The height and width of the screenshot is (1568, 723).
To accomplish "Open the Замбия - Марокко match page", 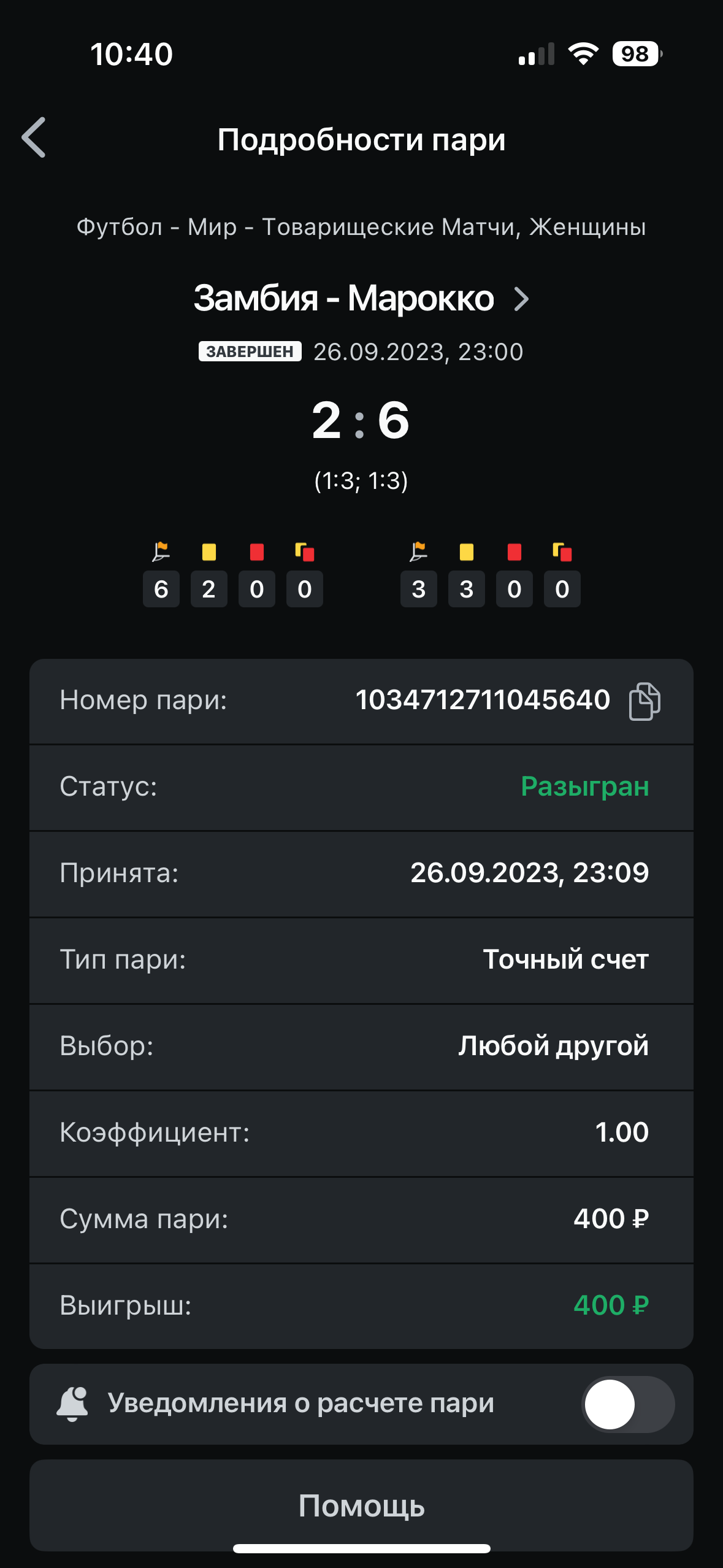I will [x=361, y=299].
